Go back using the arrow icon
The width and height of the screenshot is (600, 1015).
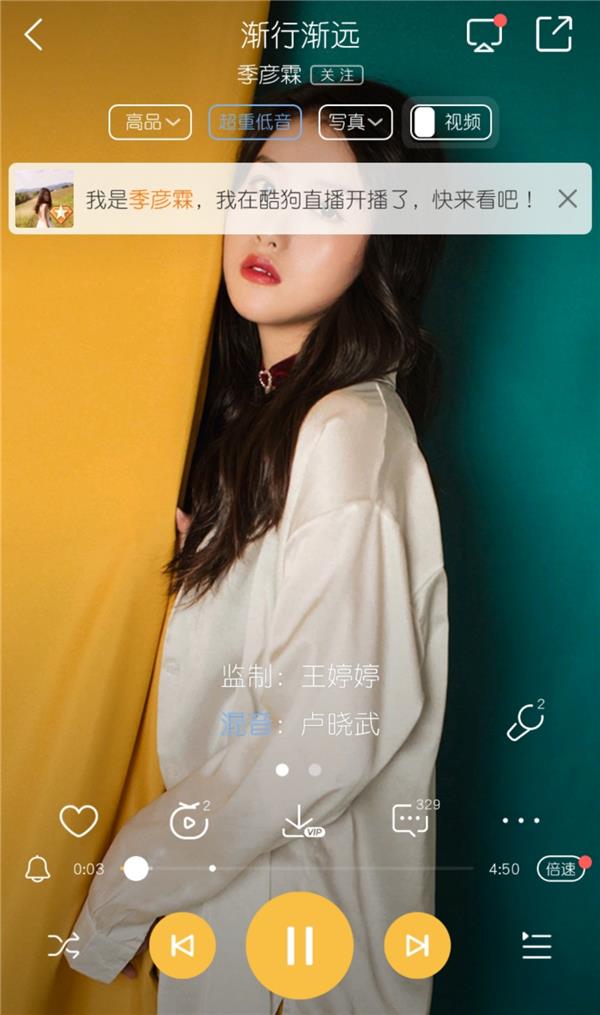point(34,35)
